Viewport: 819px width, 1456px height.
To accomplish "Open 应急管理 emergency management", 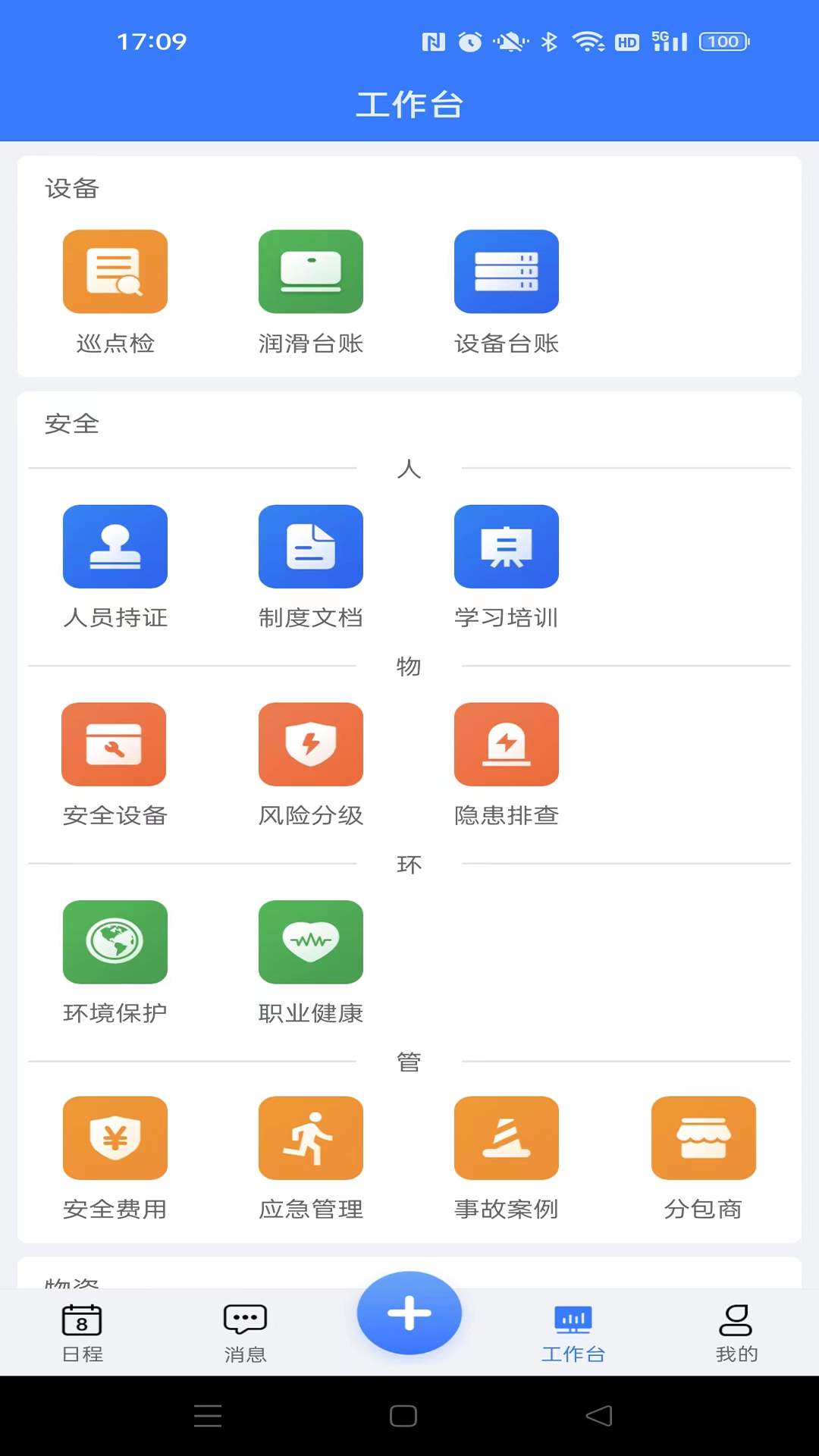I will point(310,1137).
